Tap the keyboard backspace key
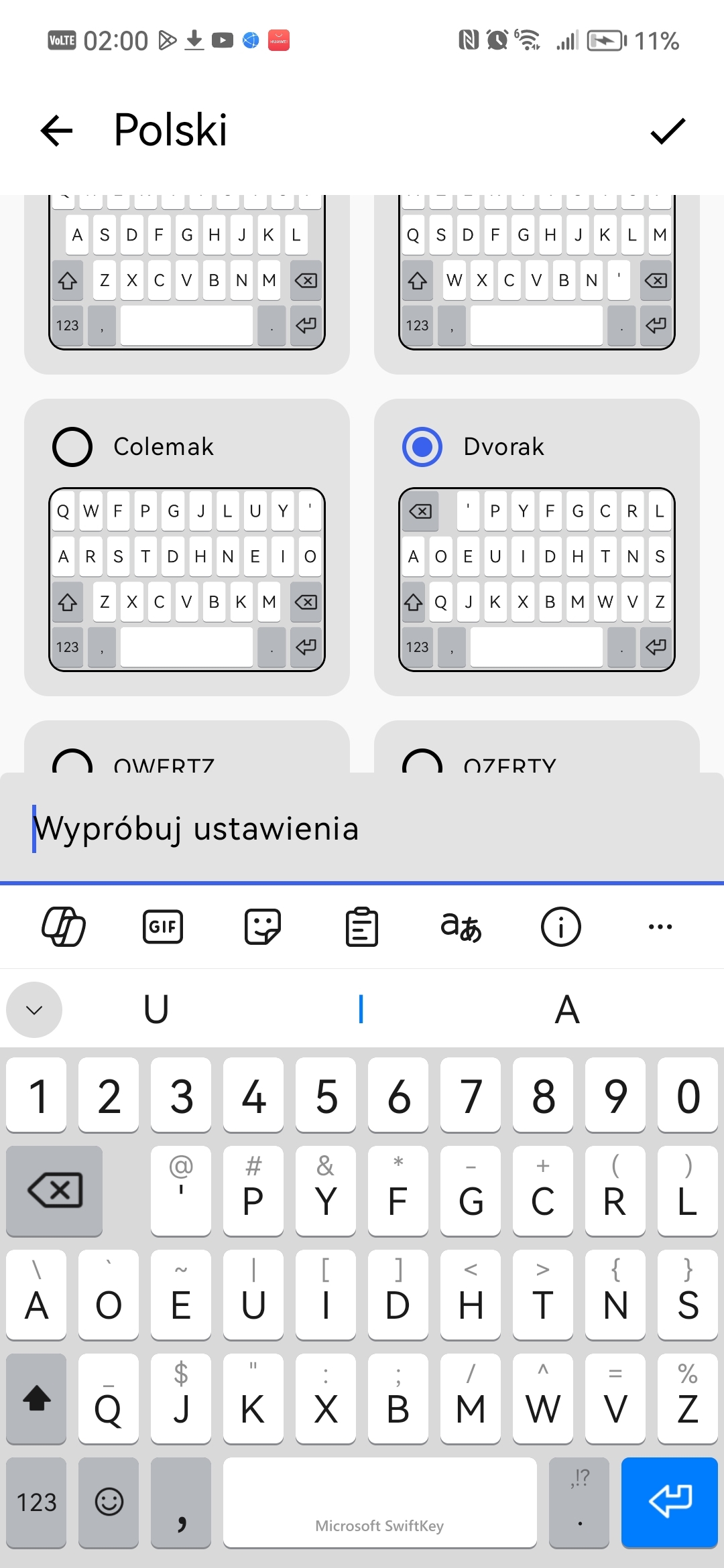724x1568 pixels. tap(54, 1191)
